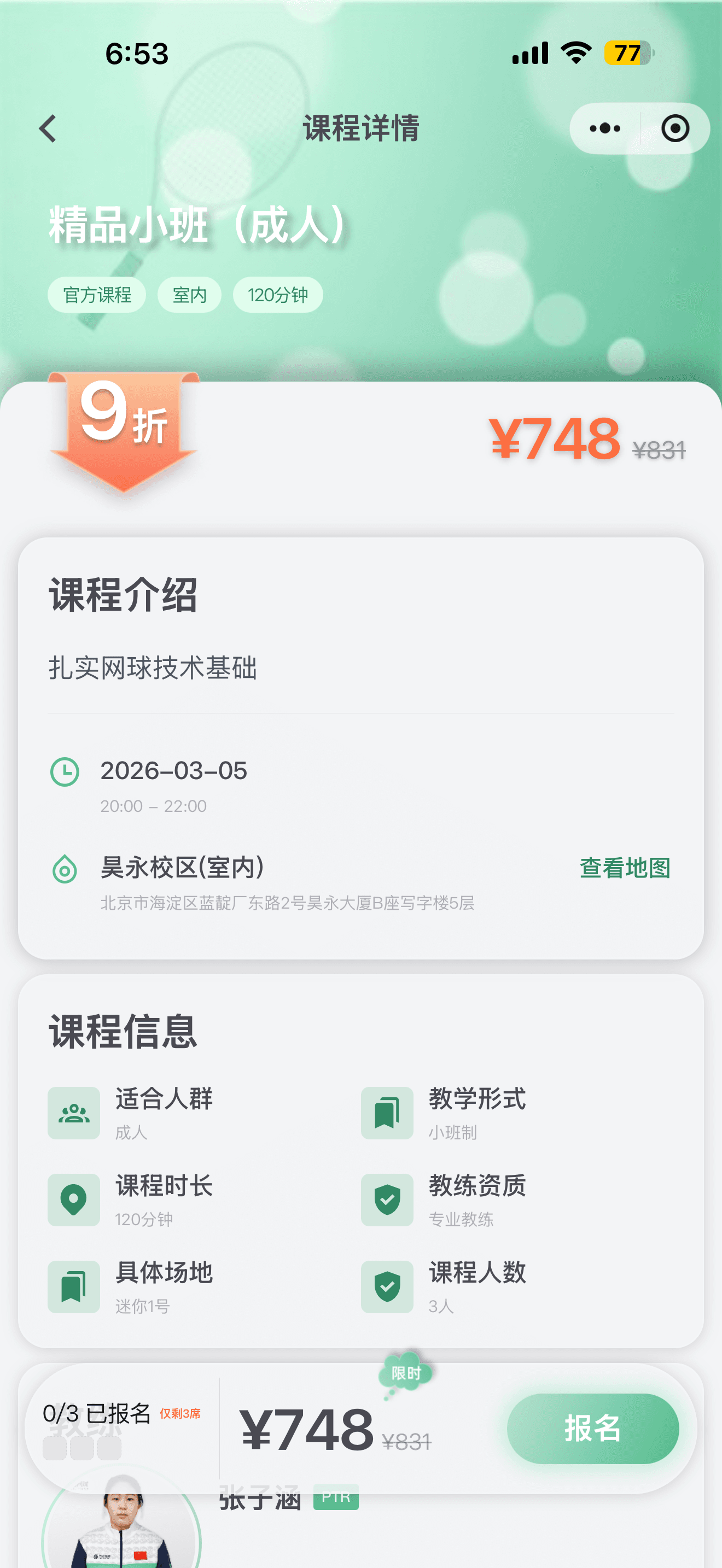
Task: Select the 课程人数 shield check icon
Action: coord(388,1287)
